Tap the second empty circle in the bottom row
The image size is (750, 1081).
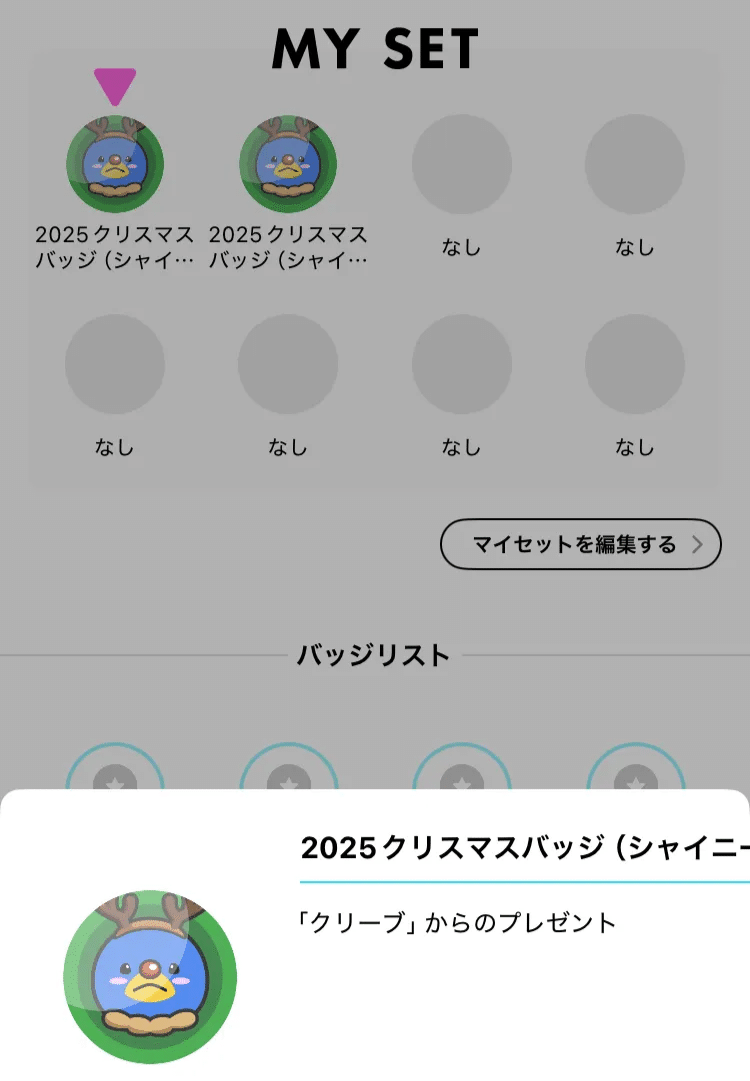click(288, 364)
